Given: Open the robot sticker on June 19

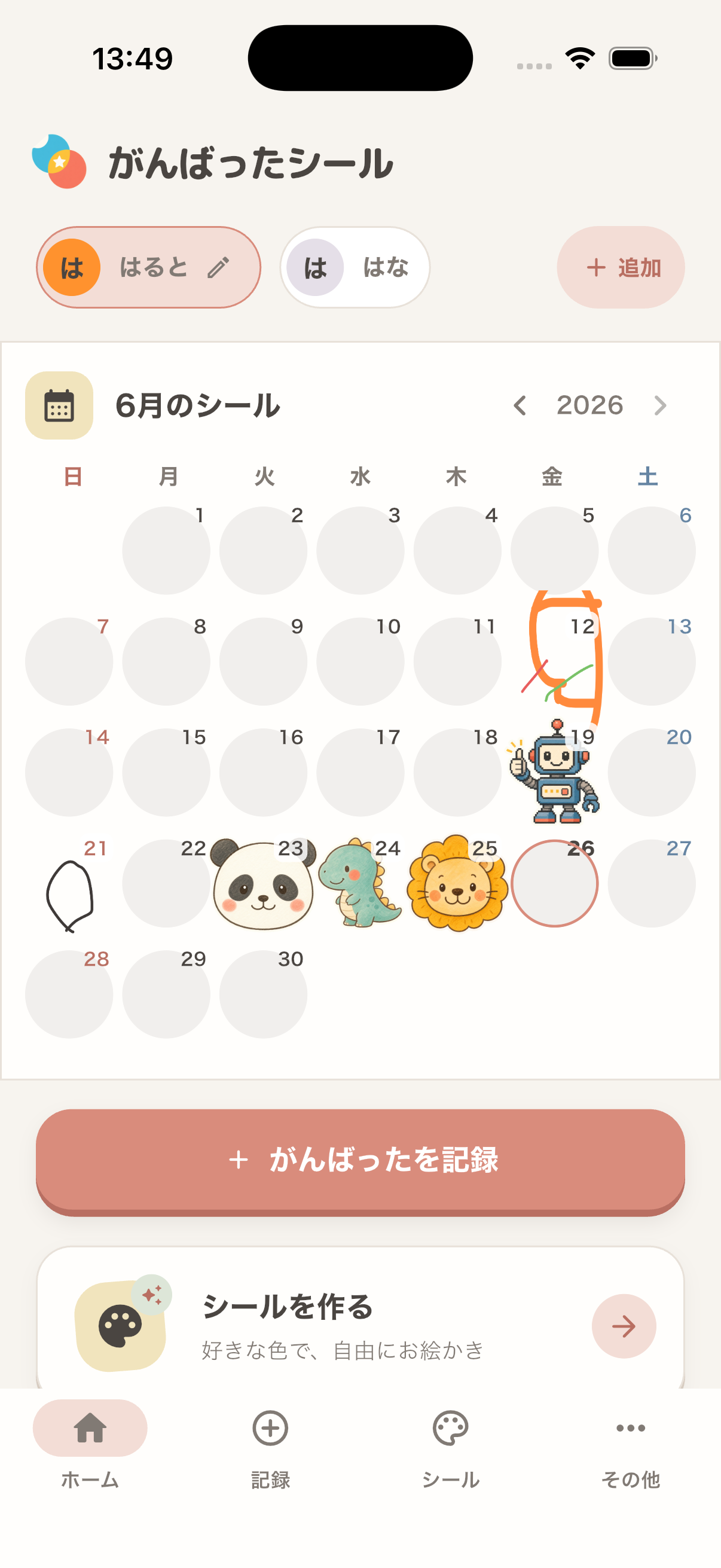Looking at the screenshot, I should 554,773.
